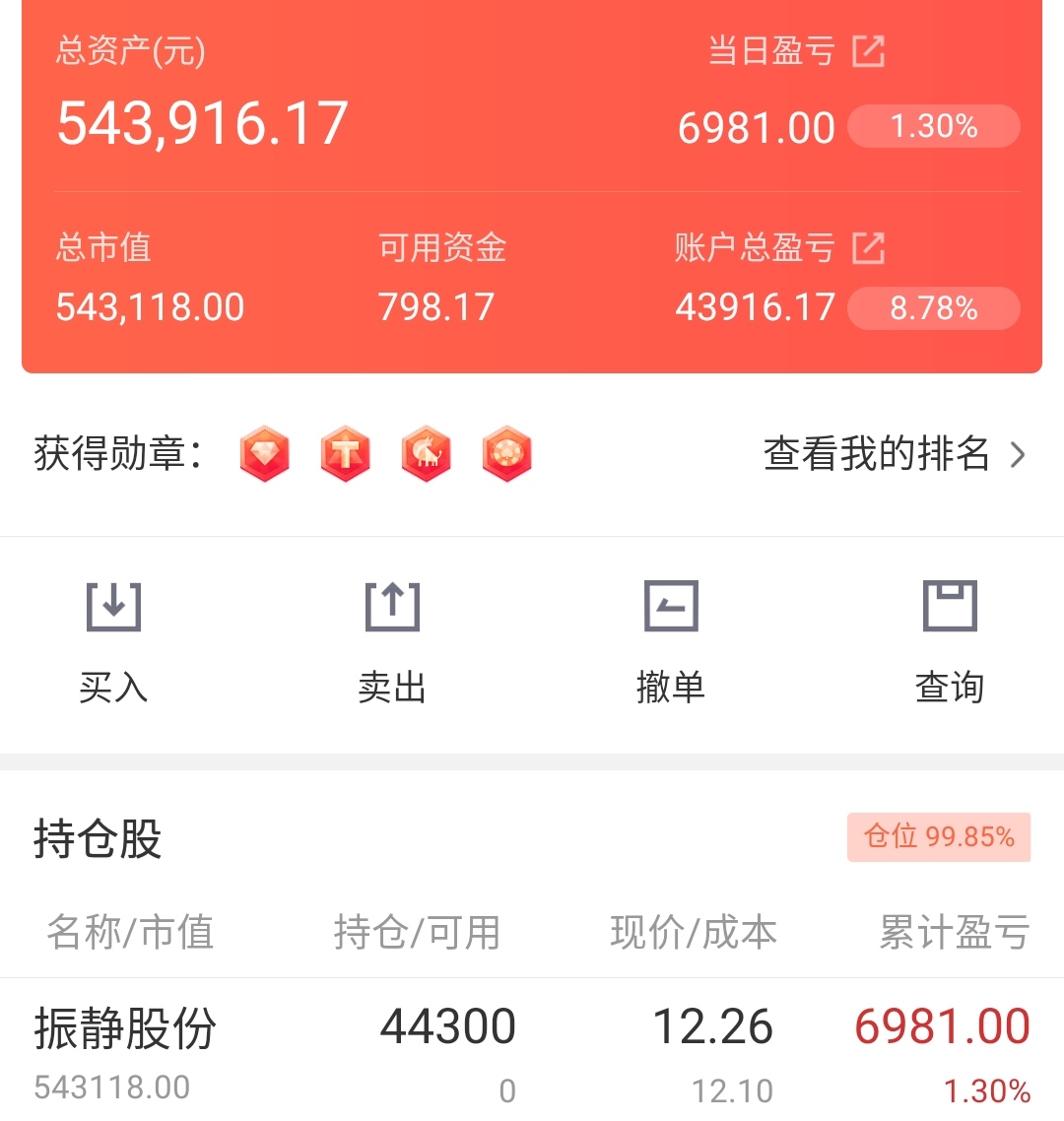Select the 'T' medal badge
This screenshot has width=1064, height=1121.
[x=345, y=454]
